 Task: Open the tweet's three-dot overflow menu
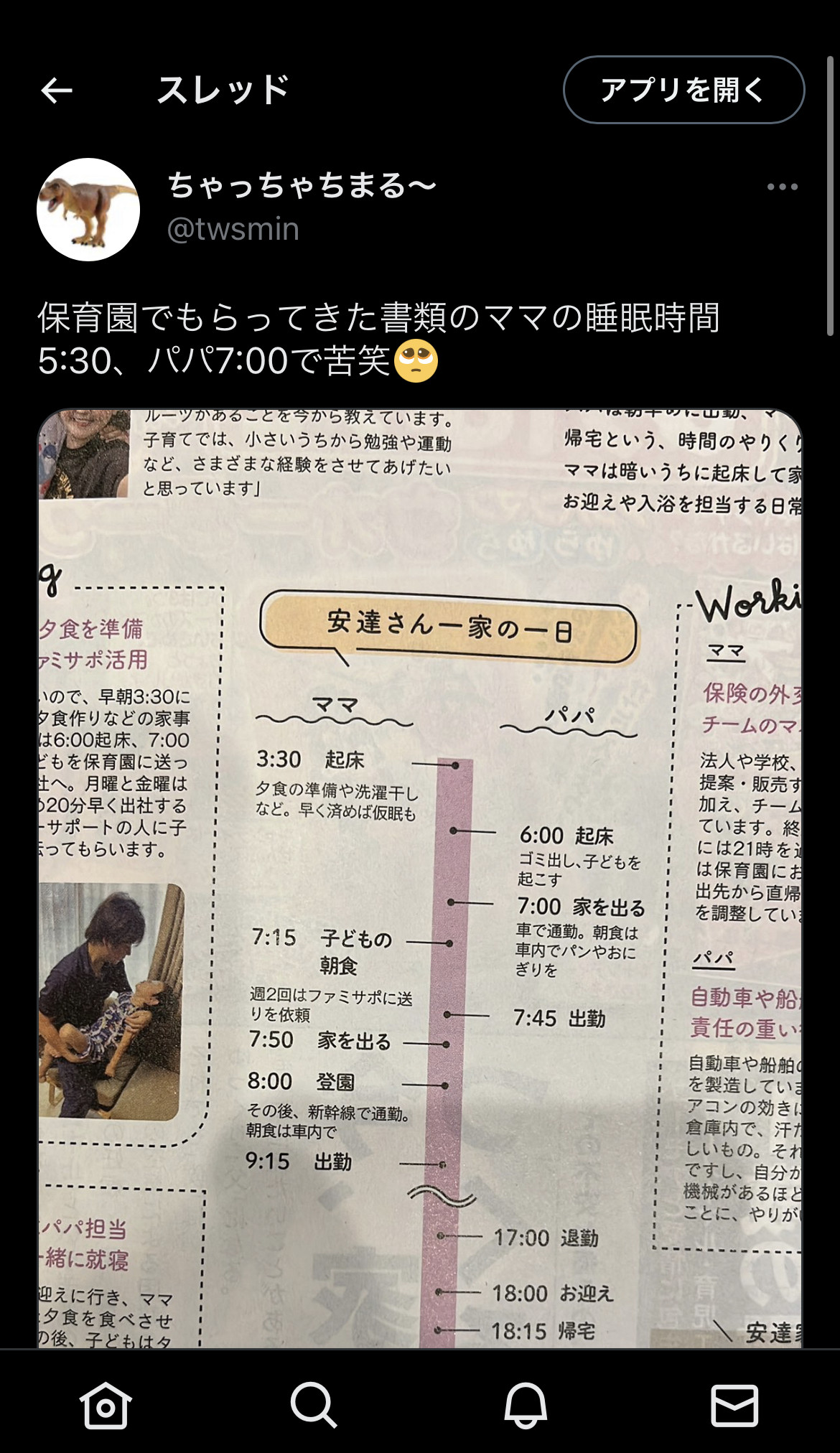(x=782, y=187)
